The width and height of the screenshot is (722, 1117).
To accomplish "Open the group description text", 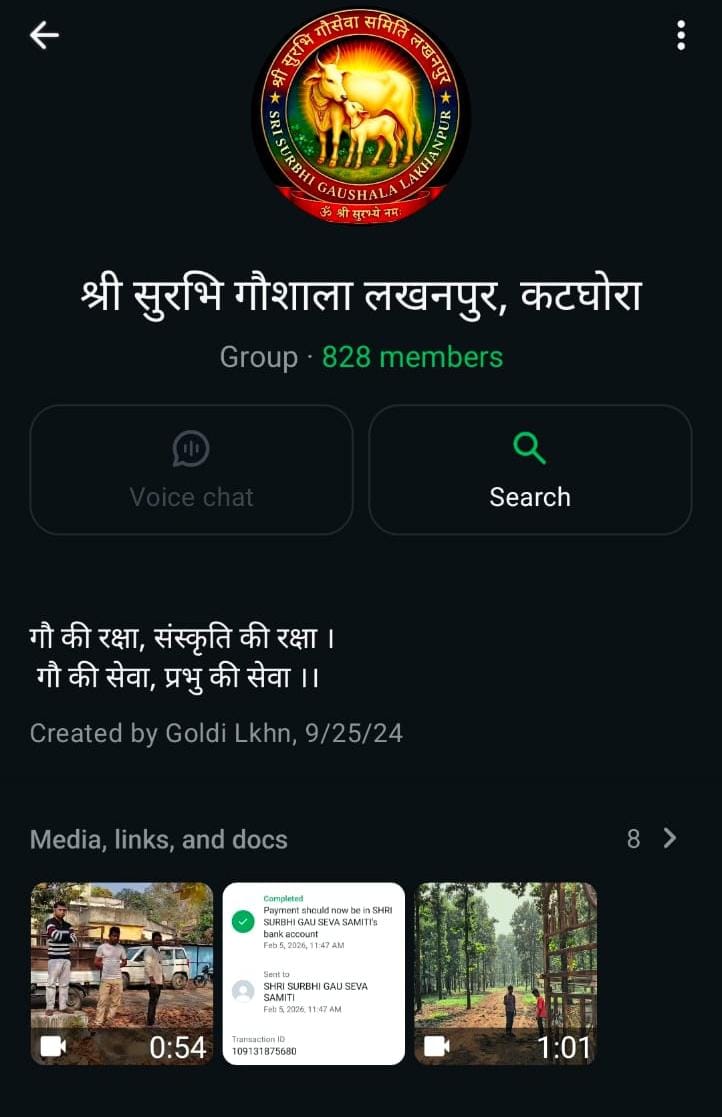I will tap(188, 657).
